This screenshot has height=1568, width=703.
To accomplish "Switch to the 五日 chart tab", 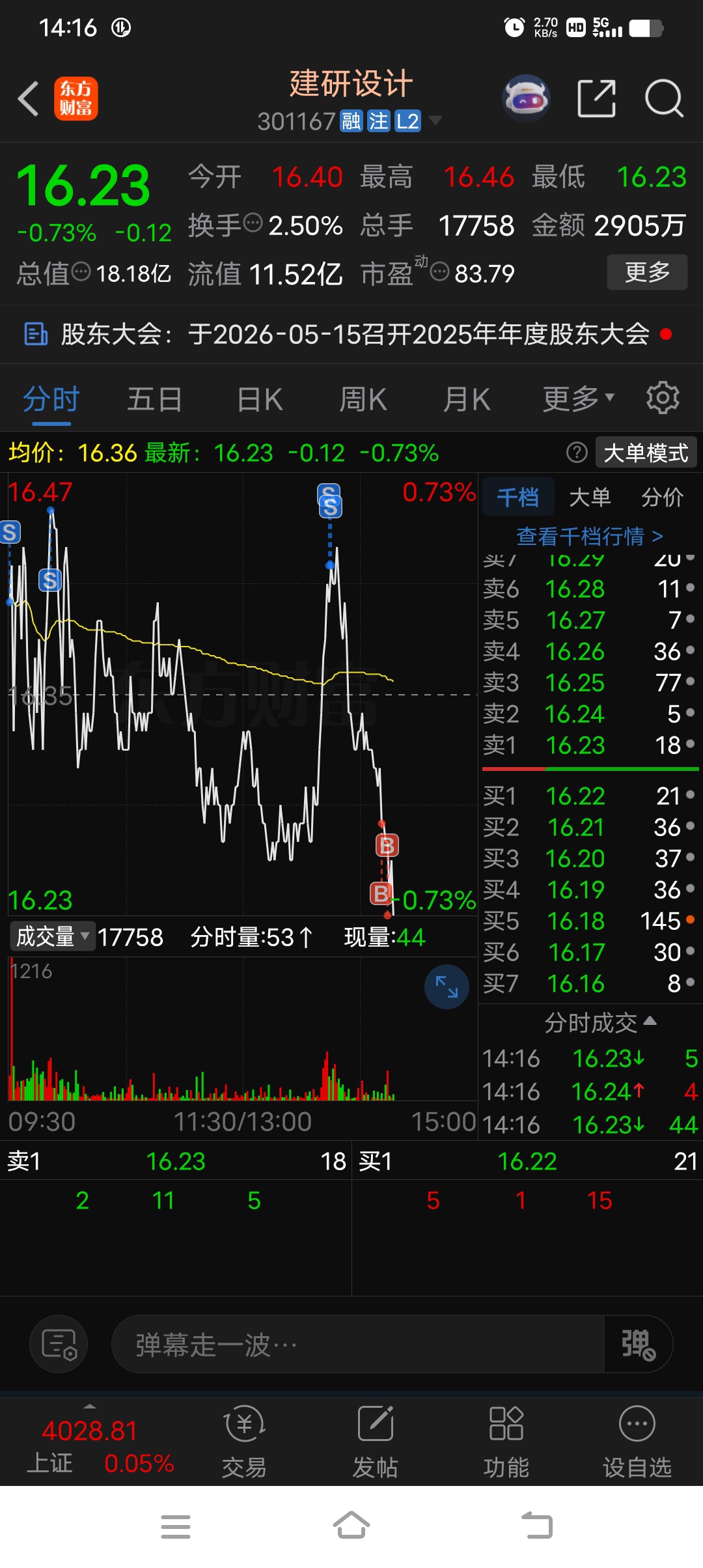I will (x=154, y=399).
